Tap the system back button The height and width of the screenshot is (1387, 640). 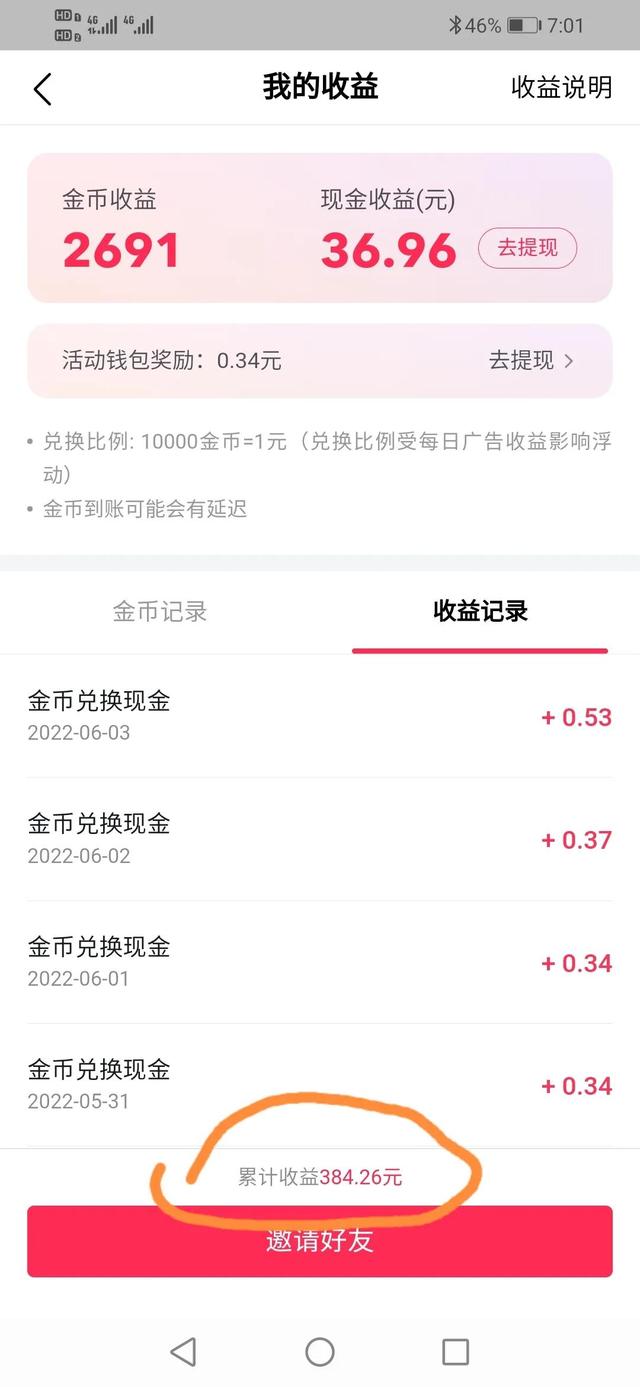[183, 1352]
